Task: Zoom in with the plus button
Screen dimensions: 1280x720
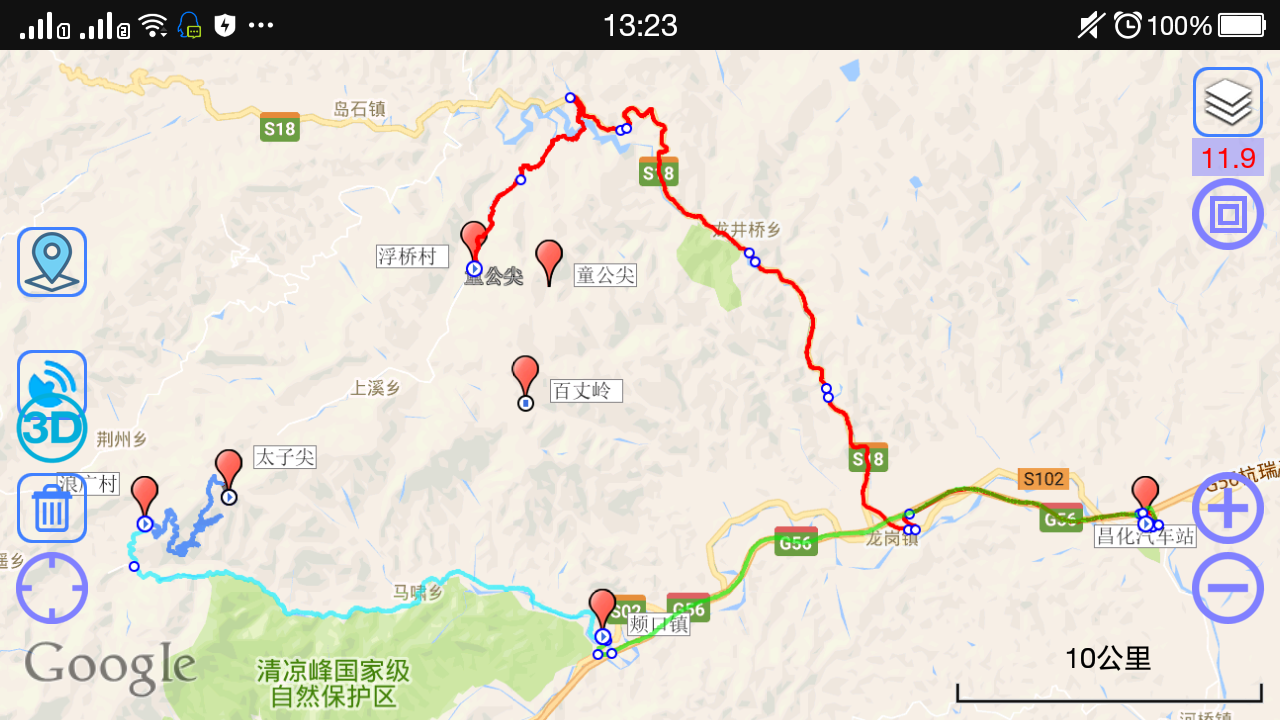Action: (x=1227, y=509)
